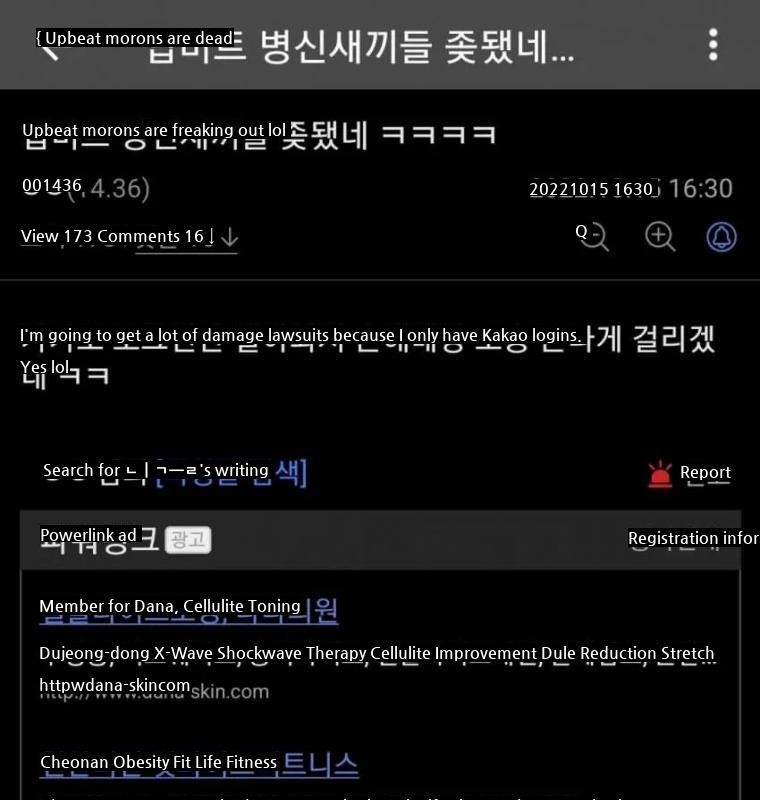Report this post

[690, 473]
